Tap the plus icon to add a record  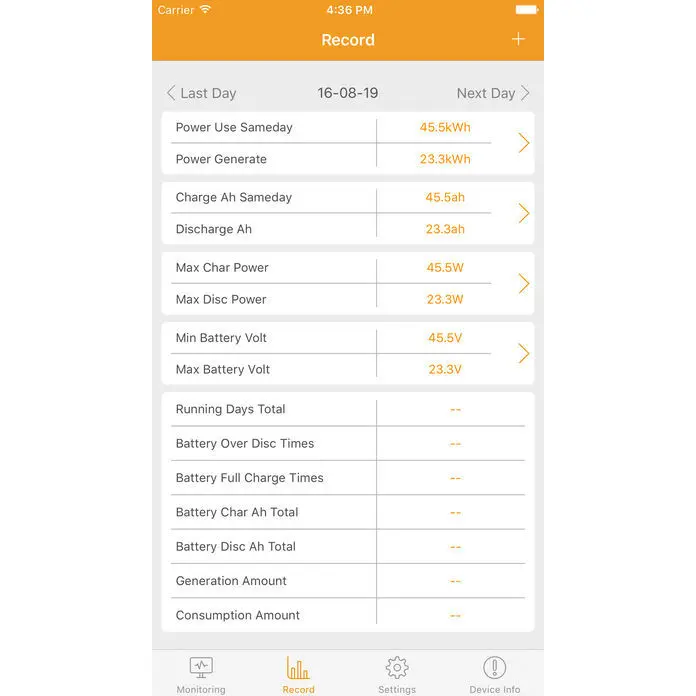tap(518, 39)
